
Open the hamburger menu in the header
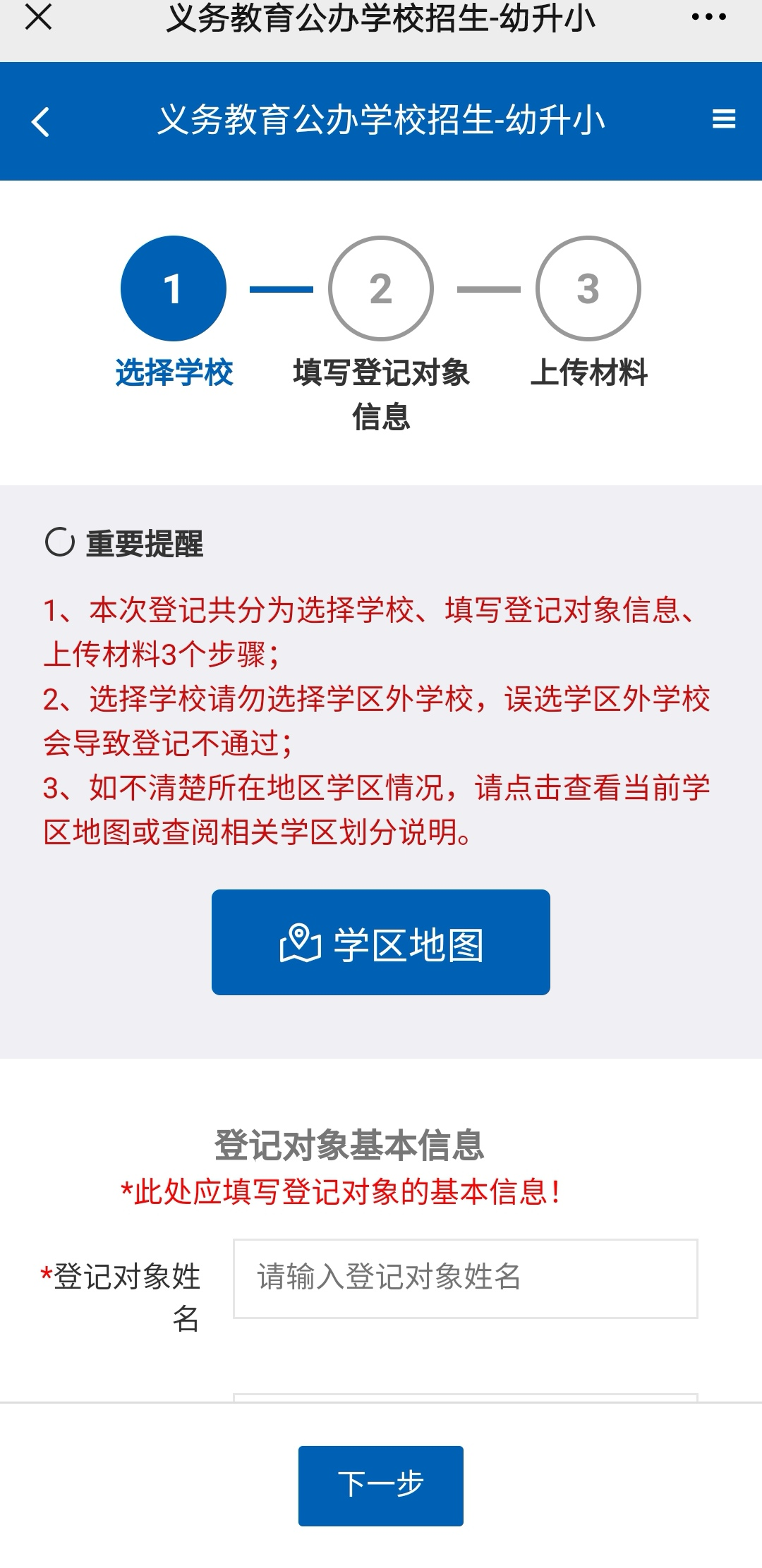[723, 119]
